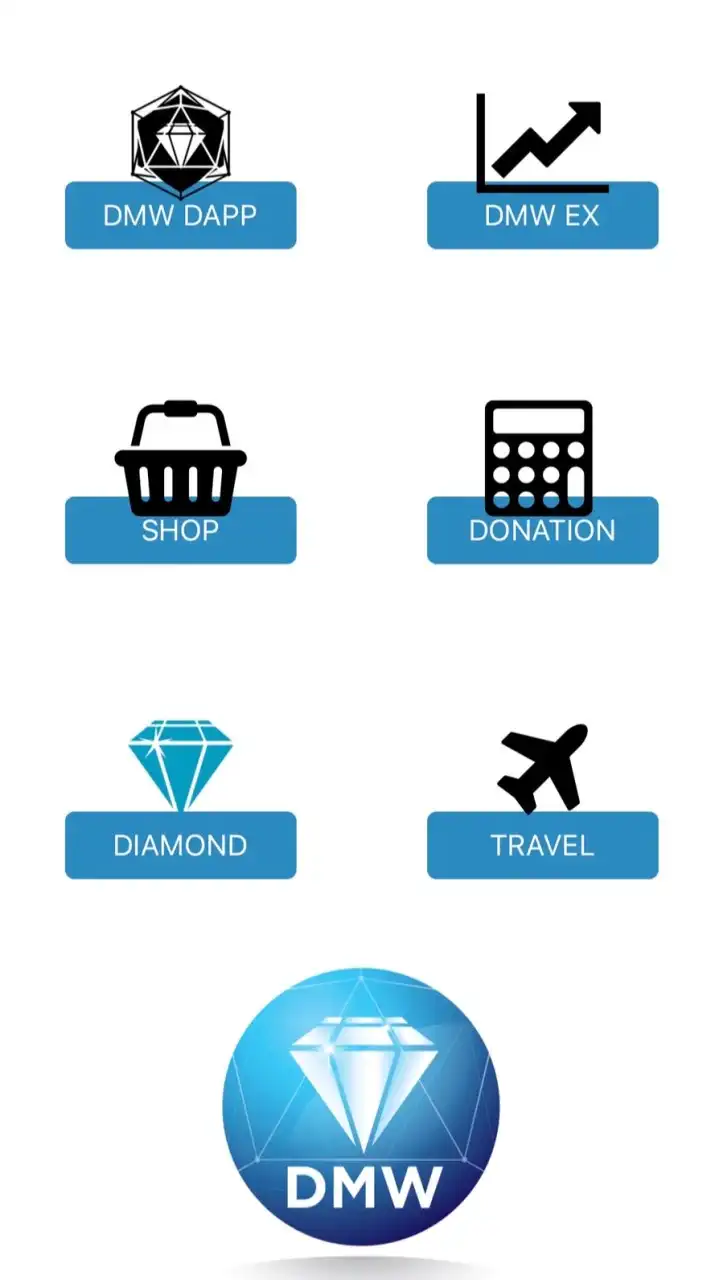Open the DIAMOND section

coord(180,845)
